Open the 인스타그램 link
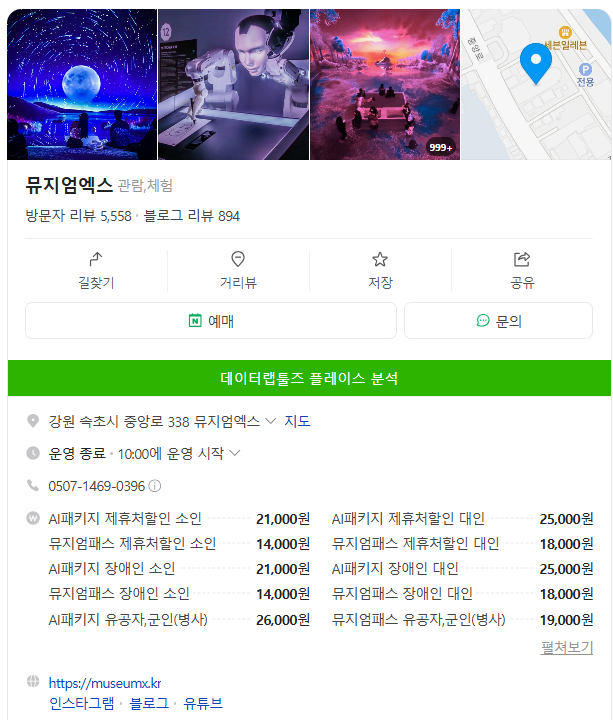Image resolution: width=613 pixels, height=720 pixels. (x=81, y=703)
